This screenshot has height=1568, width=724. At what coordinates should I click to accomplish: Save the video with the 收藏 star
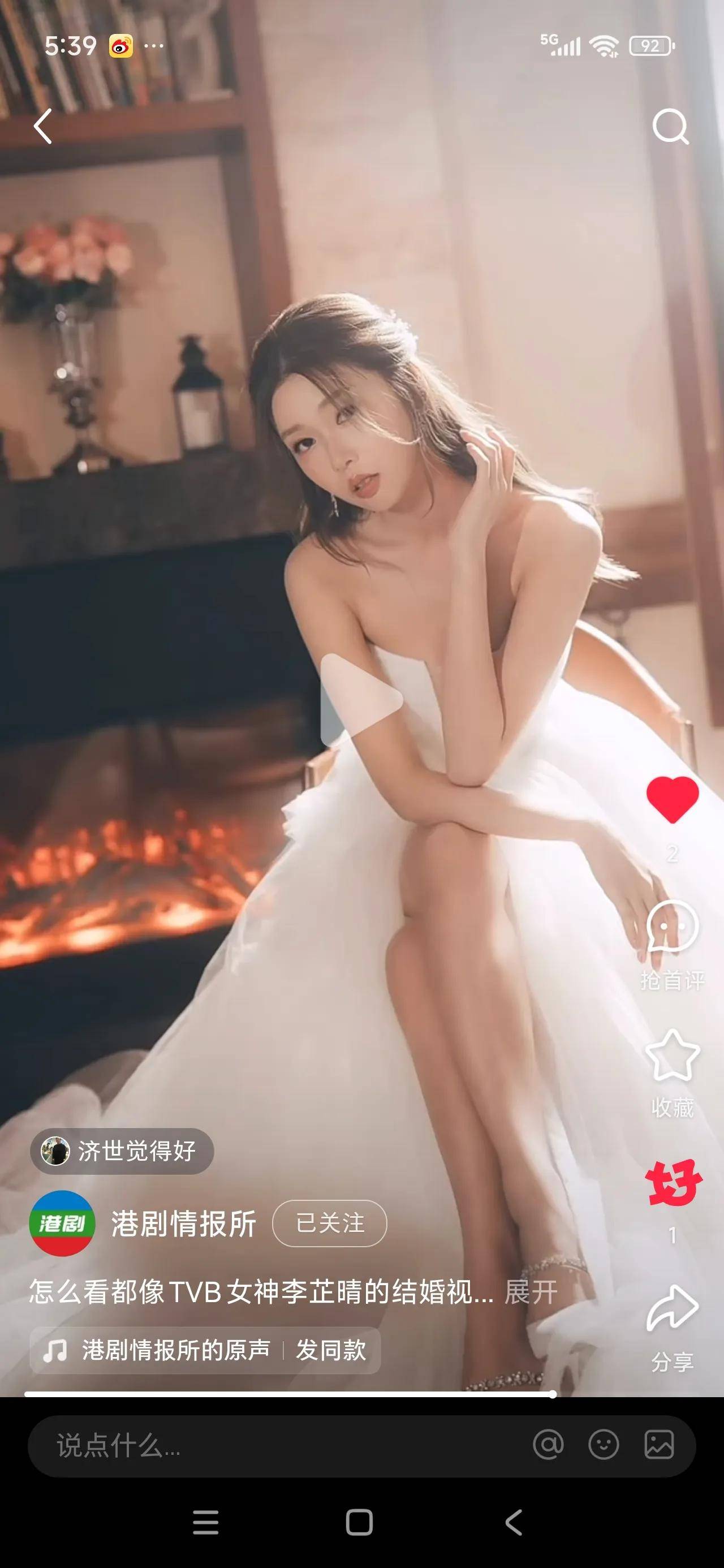[x=672, y=1057]
